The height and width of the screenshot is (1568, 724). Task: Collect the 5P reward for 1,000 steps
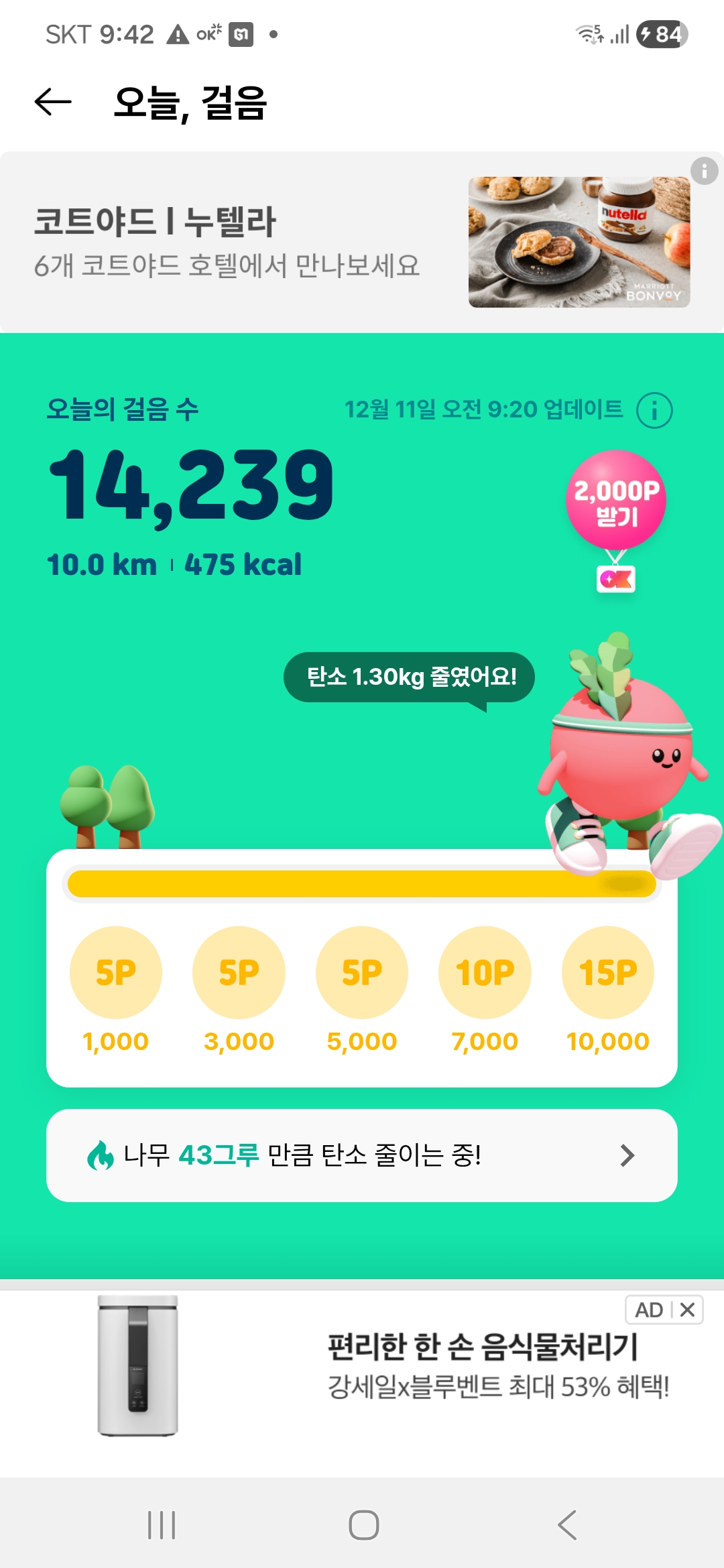click(116, 972)
